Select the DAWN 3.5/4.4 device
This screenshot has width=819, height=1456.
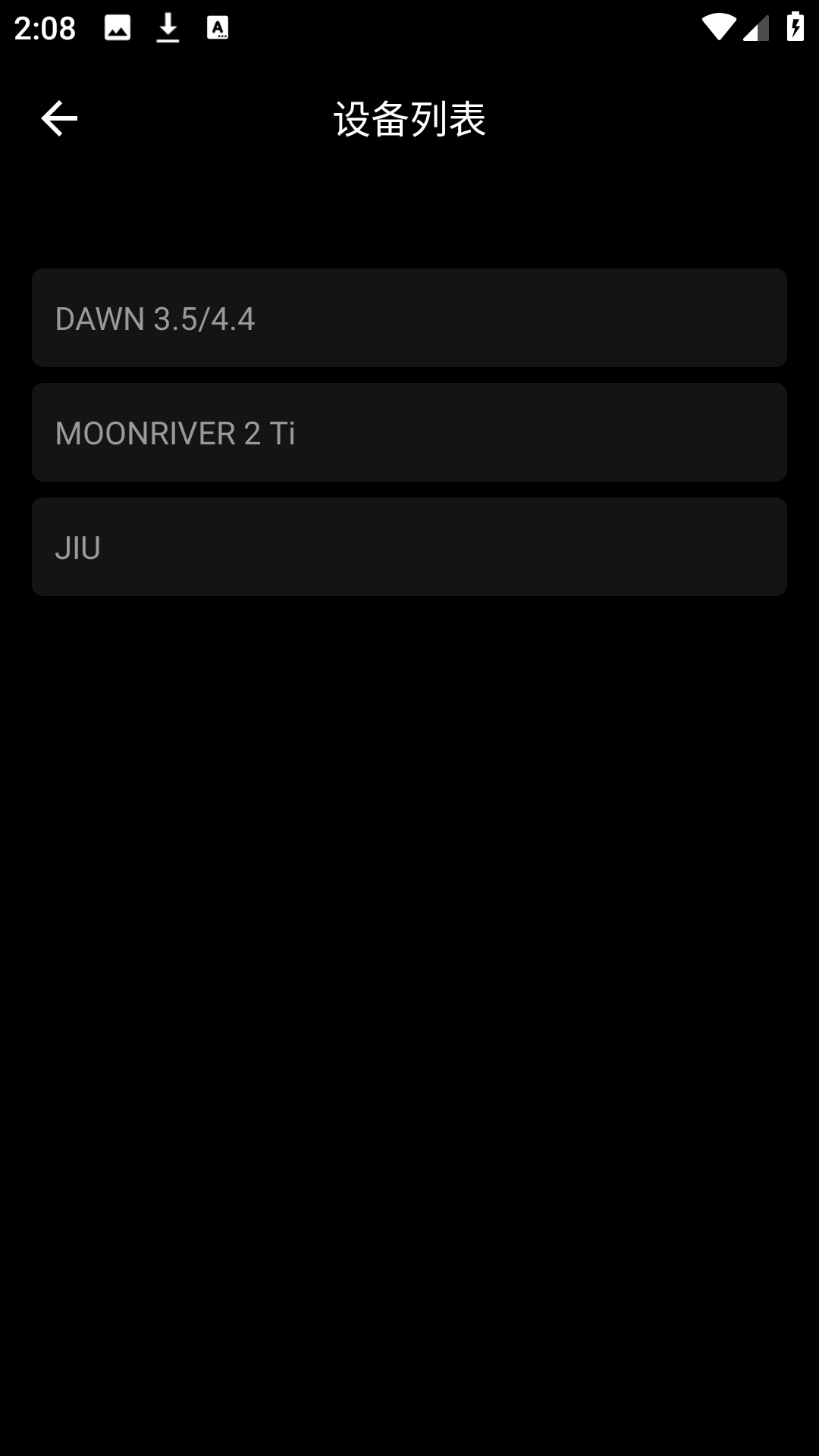coord(409,318)
